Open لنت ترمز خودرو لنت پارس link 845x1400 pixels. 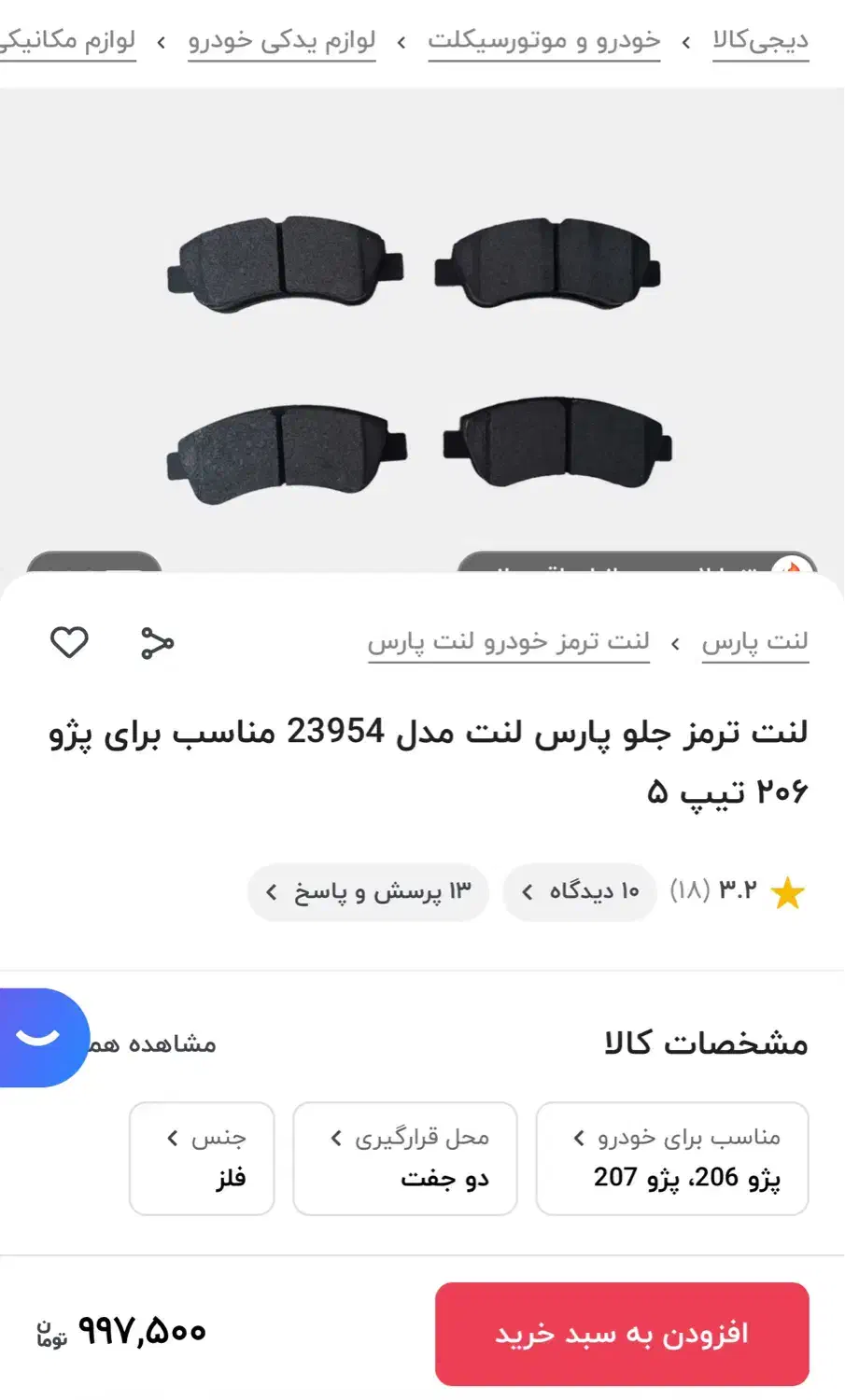[x=510, y=640]
